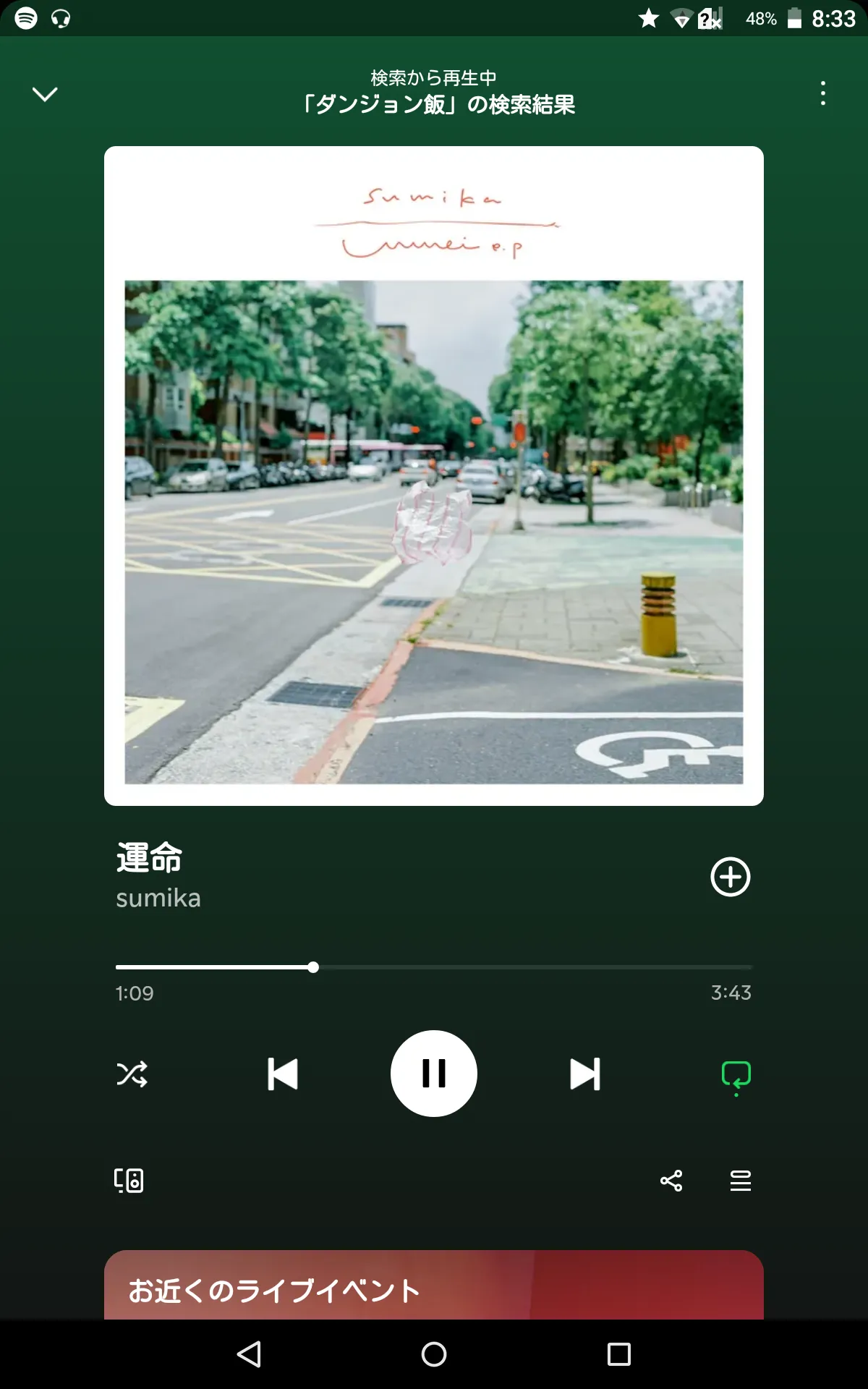Screen dimensions: 868x1389
Task: Skip to the next track
Action: pos(584,1074)
